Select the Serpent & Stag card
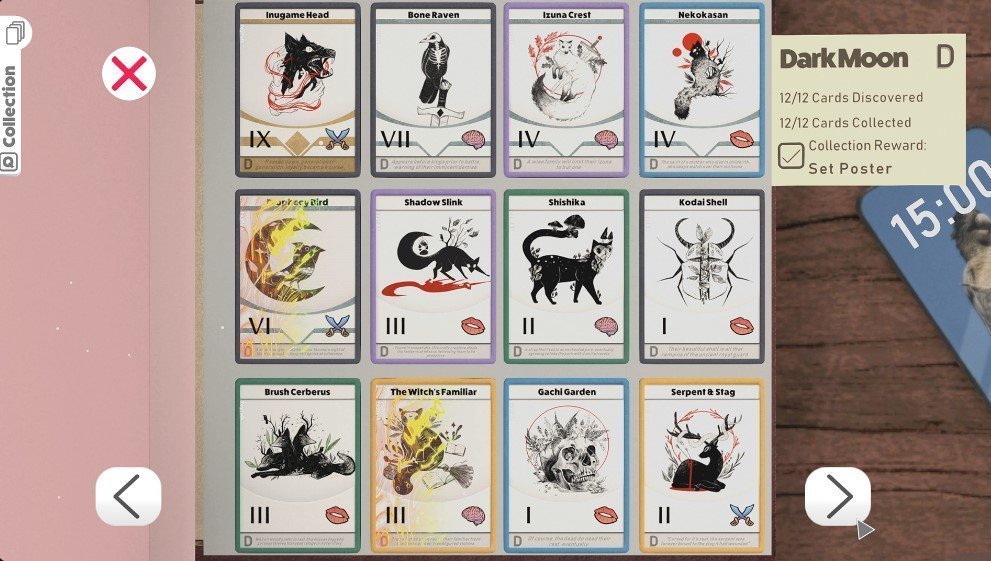The height and width of the screenshot is (561, 991). (701, 465)
